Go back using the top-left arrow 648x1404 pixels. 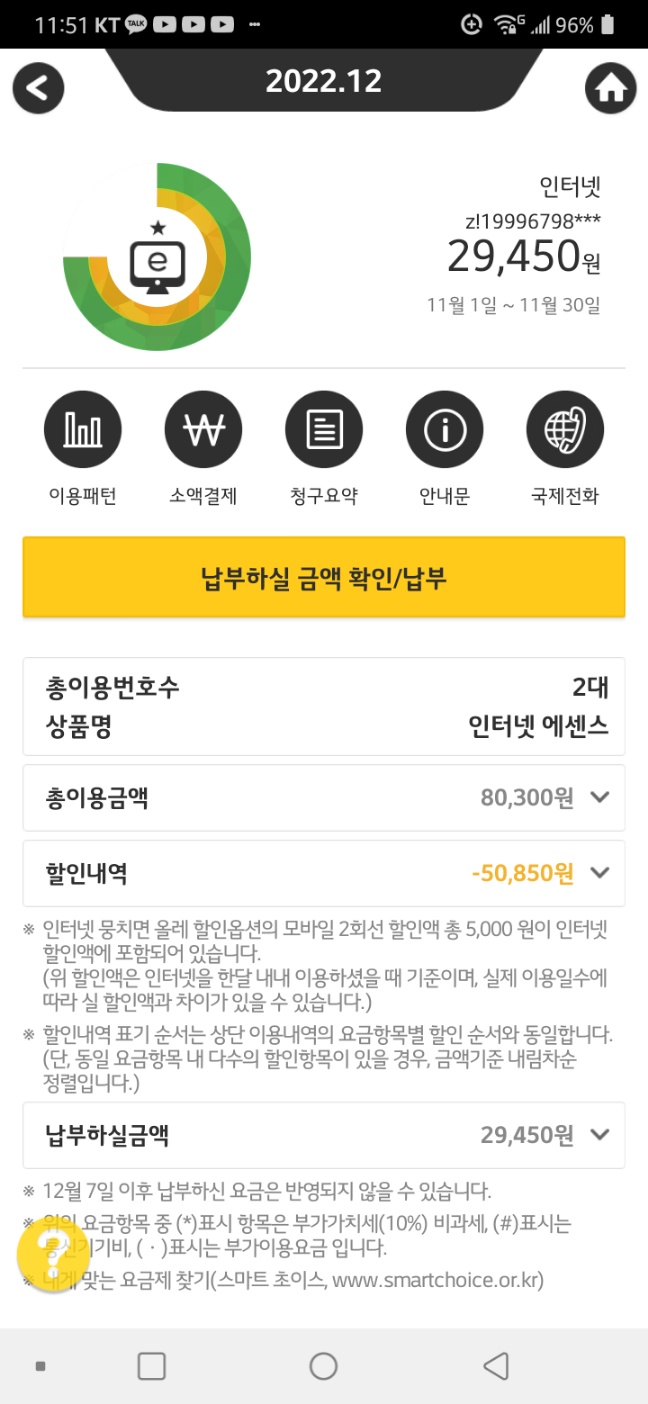(x=38, y=88)
